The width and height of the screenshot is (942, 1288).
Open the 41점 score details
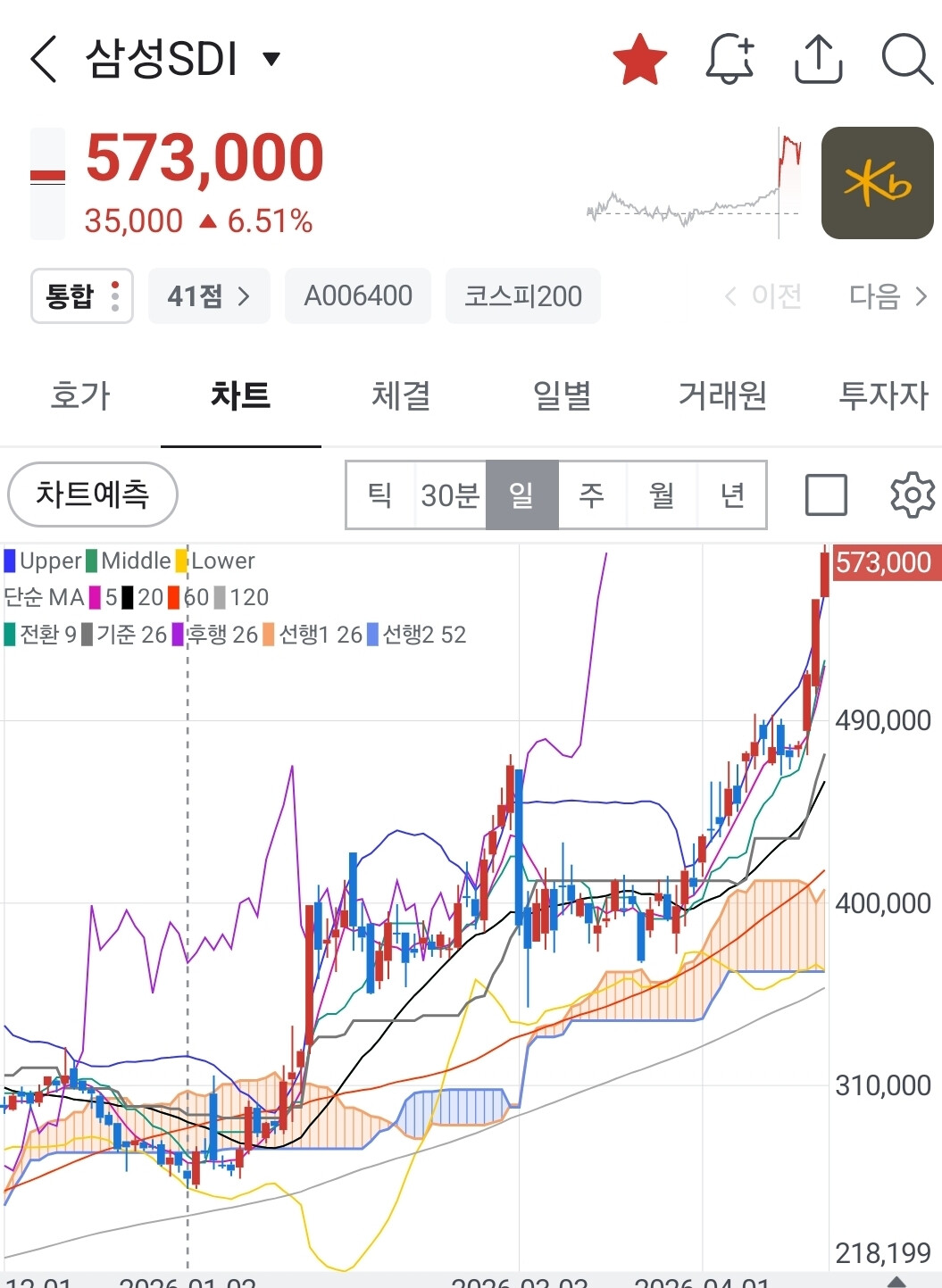pos(209,295)
